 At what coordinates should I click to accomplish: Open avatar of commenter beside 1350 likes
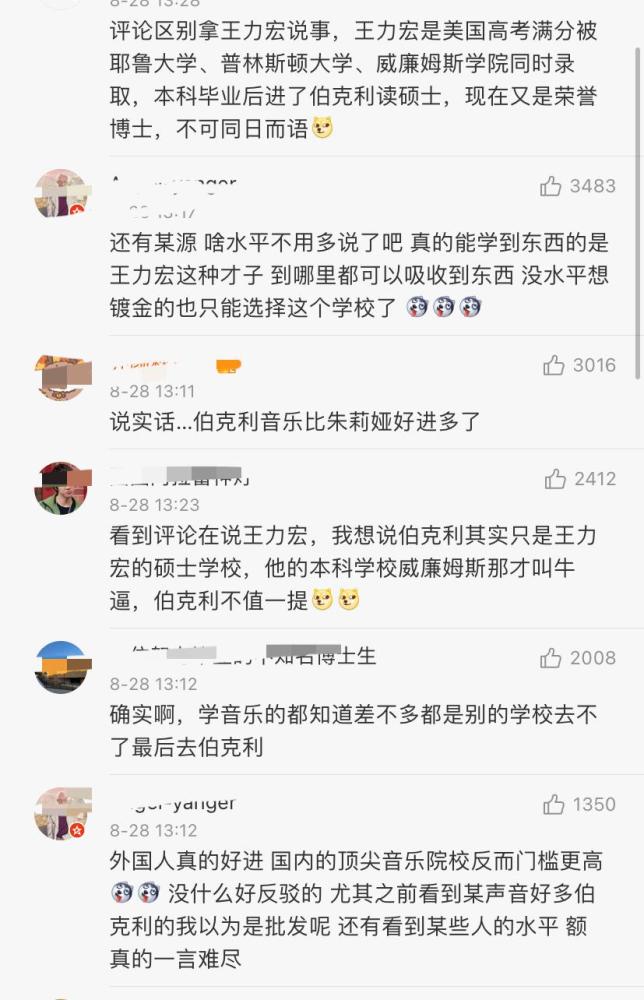[x=61, y=814]
